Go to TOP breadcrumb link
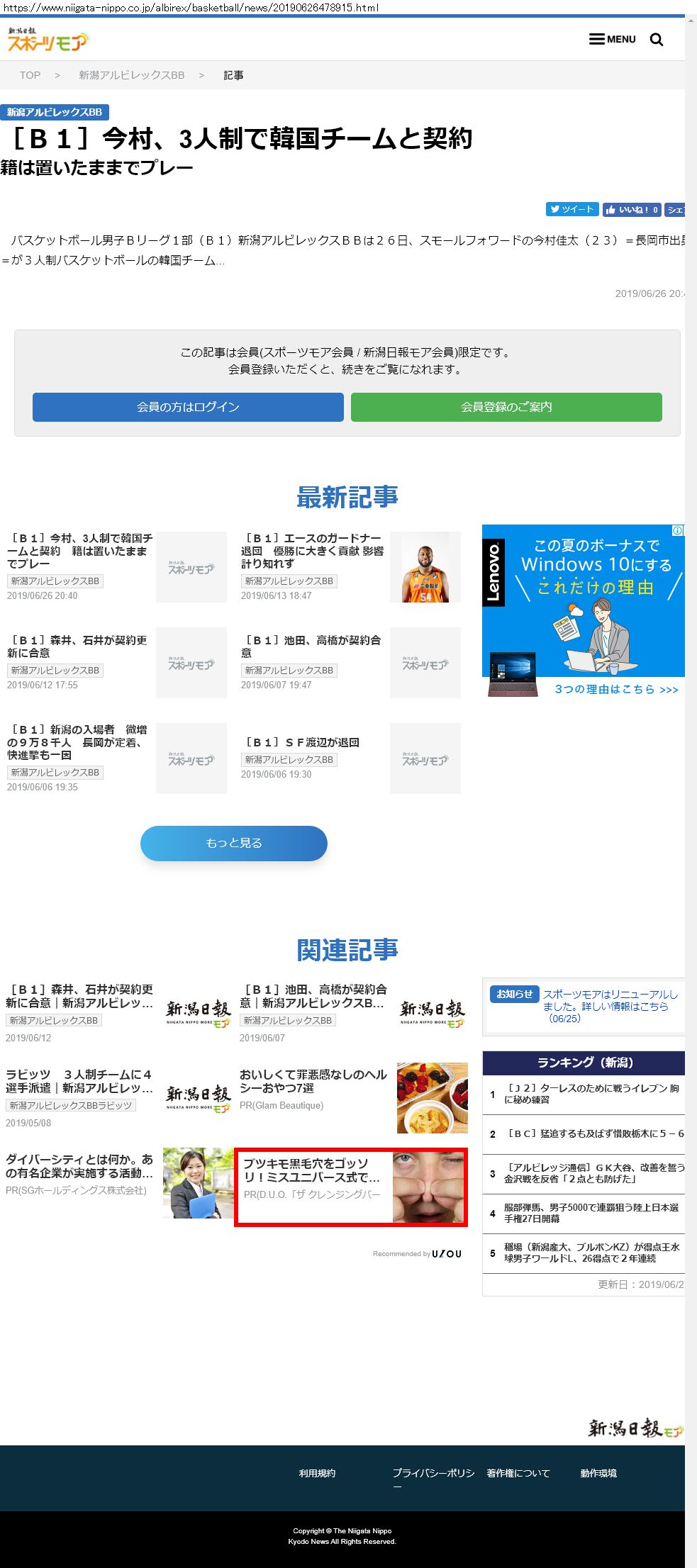Viewport: 697px width, 1568px height. [x=30, y=75]
